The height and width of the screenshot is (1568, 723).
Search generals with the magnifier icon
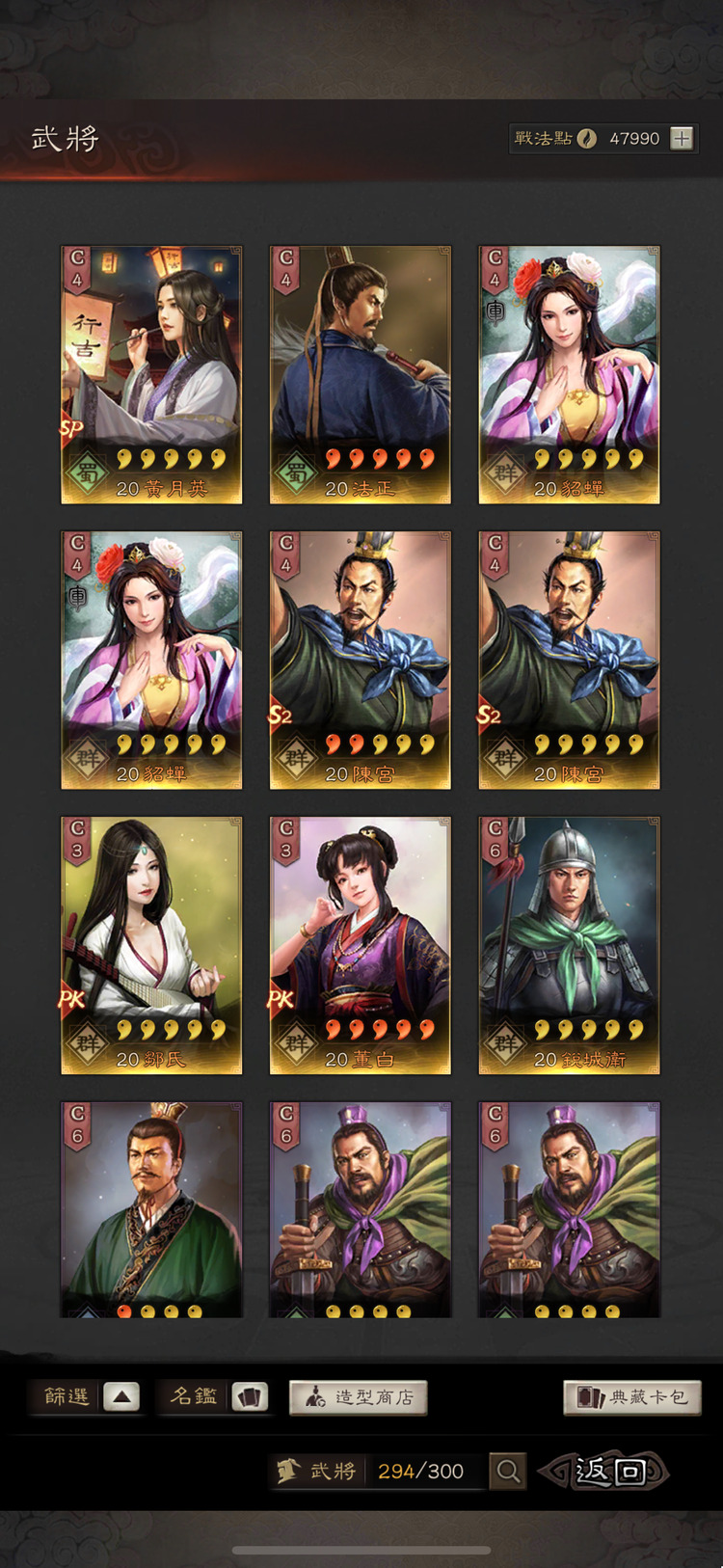pos(508,1471)
